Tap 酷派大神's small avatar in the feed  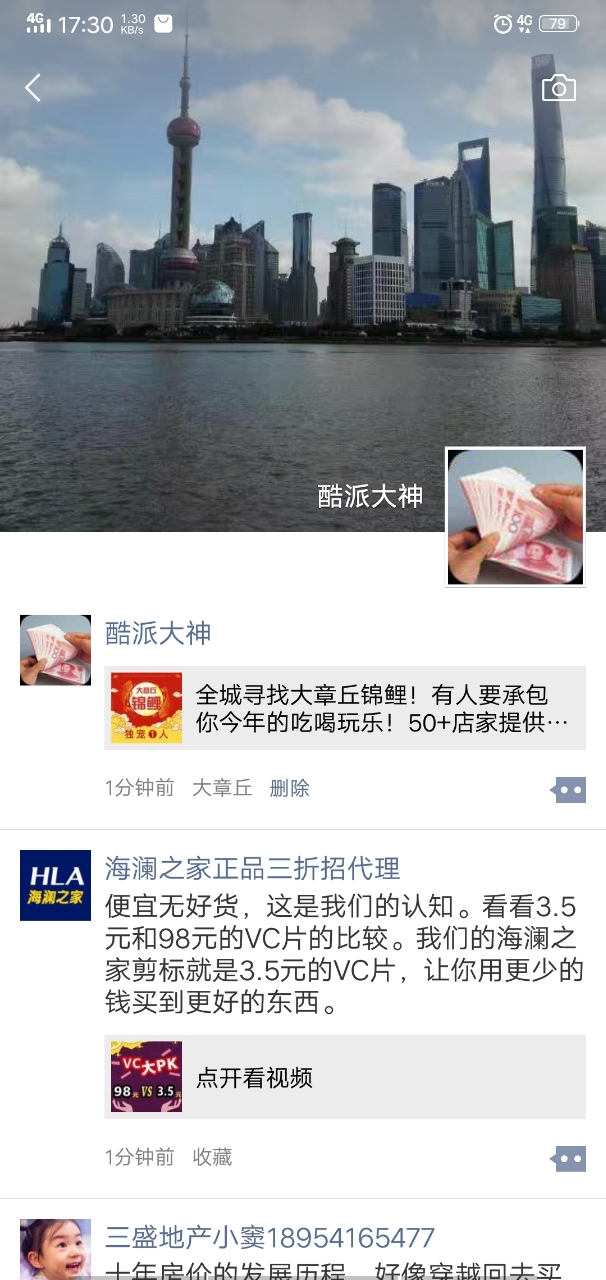click(55, 649)
